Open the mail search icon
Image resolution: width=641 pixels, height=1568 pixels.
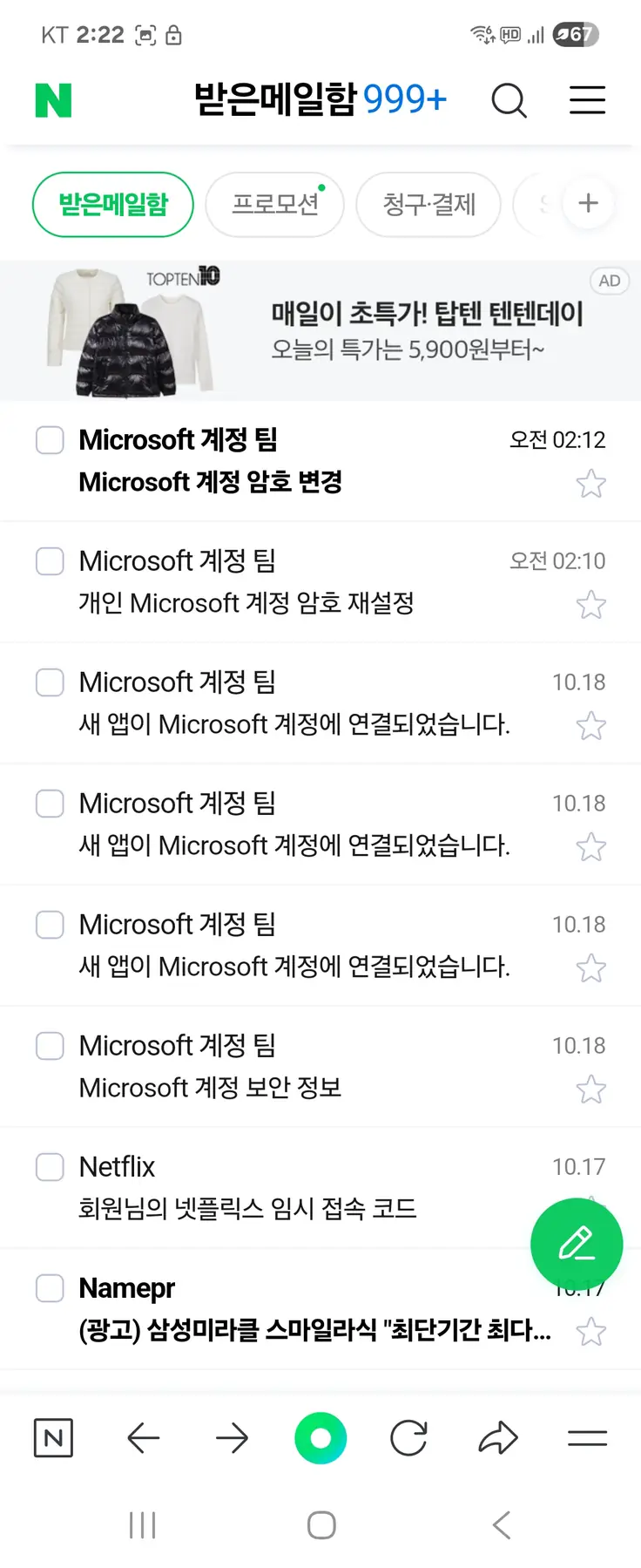click(x=509, y=100)
